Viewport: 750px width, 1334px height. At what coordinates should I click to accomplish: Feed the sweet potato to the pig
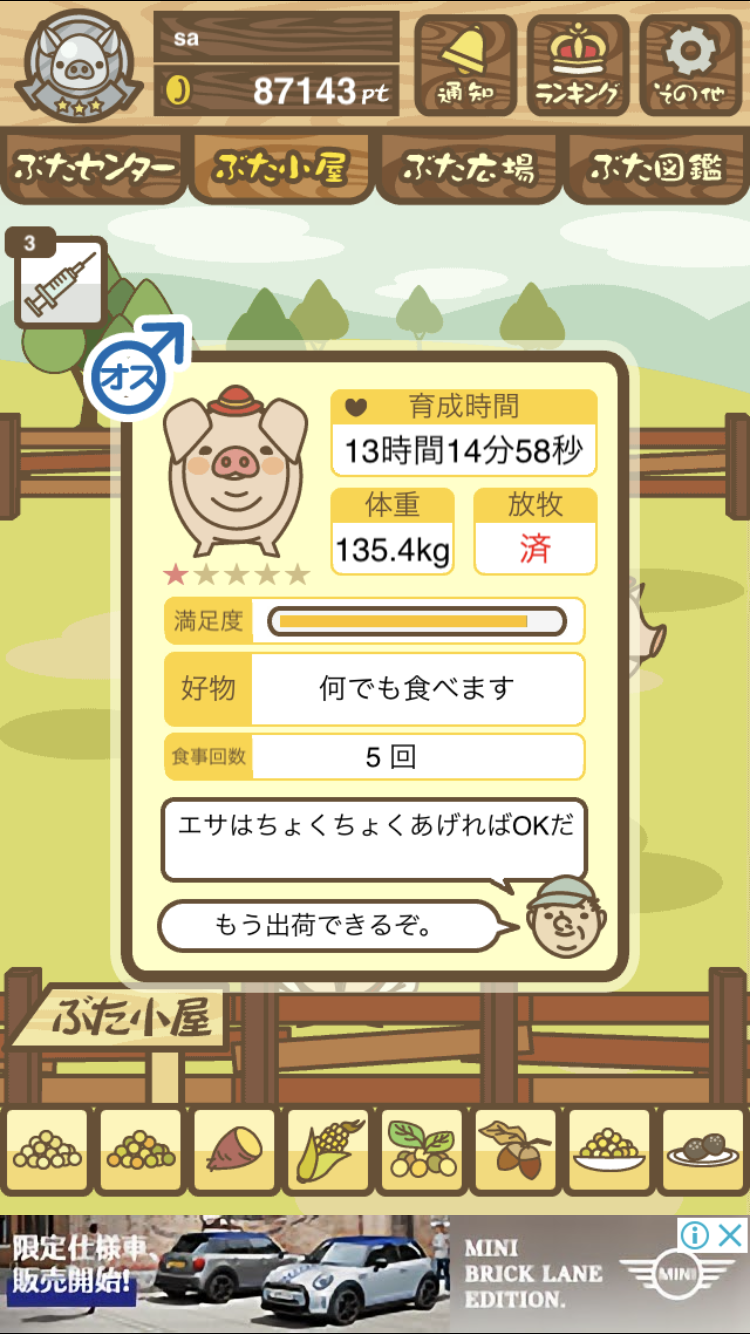click(x=234, y=1151)
